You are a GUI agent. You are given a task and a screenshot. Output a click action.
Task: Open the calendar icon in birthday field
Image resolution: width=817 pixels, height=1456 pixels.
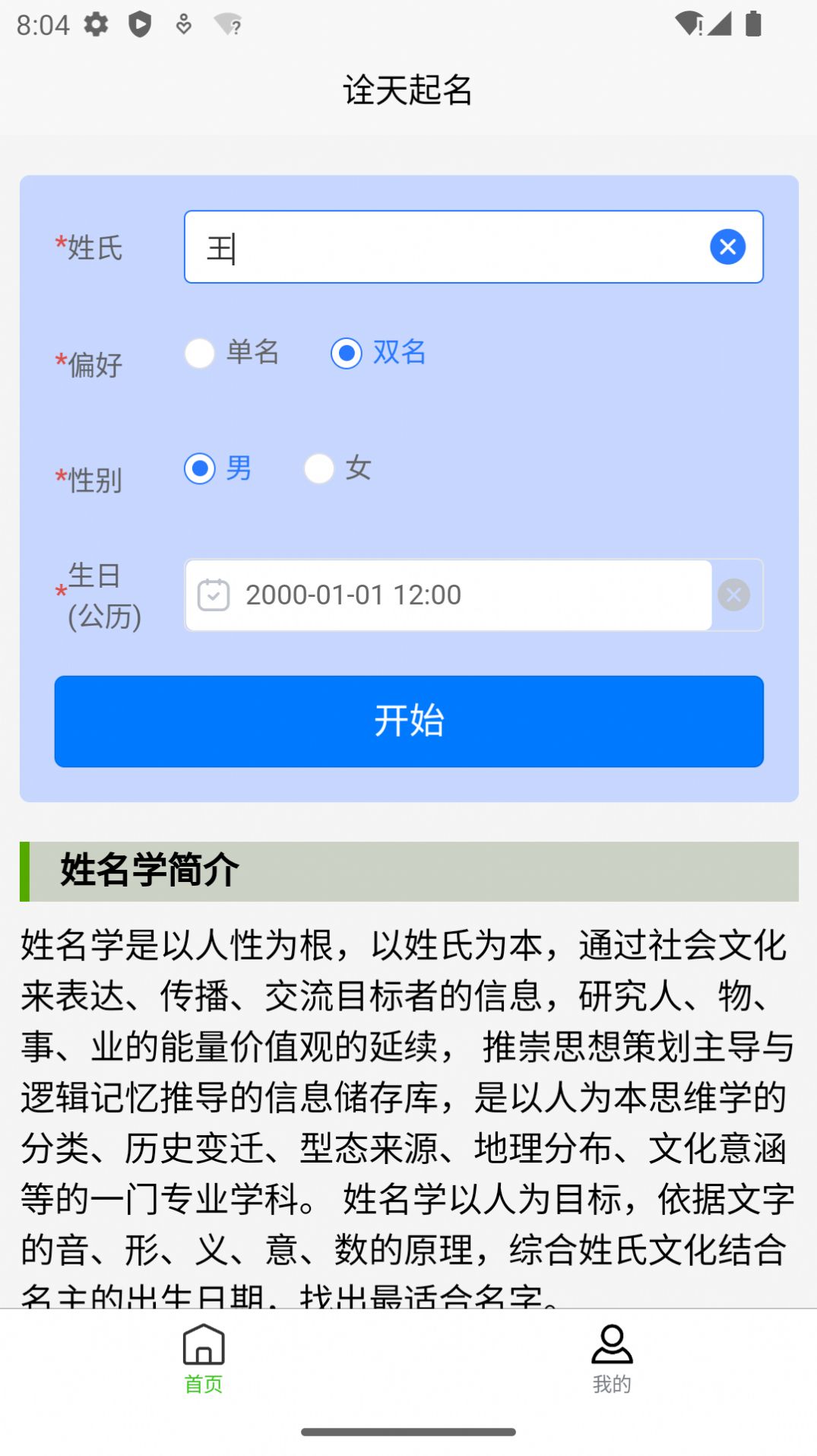coord(214,595)
